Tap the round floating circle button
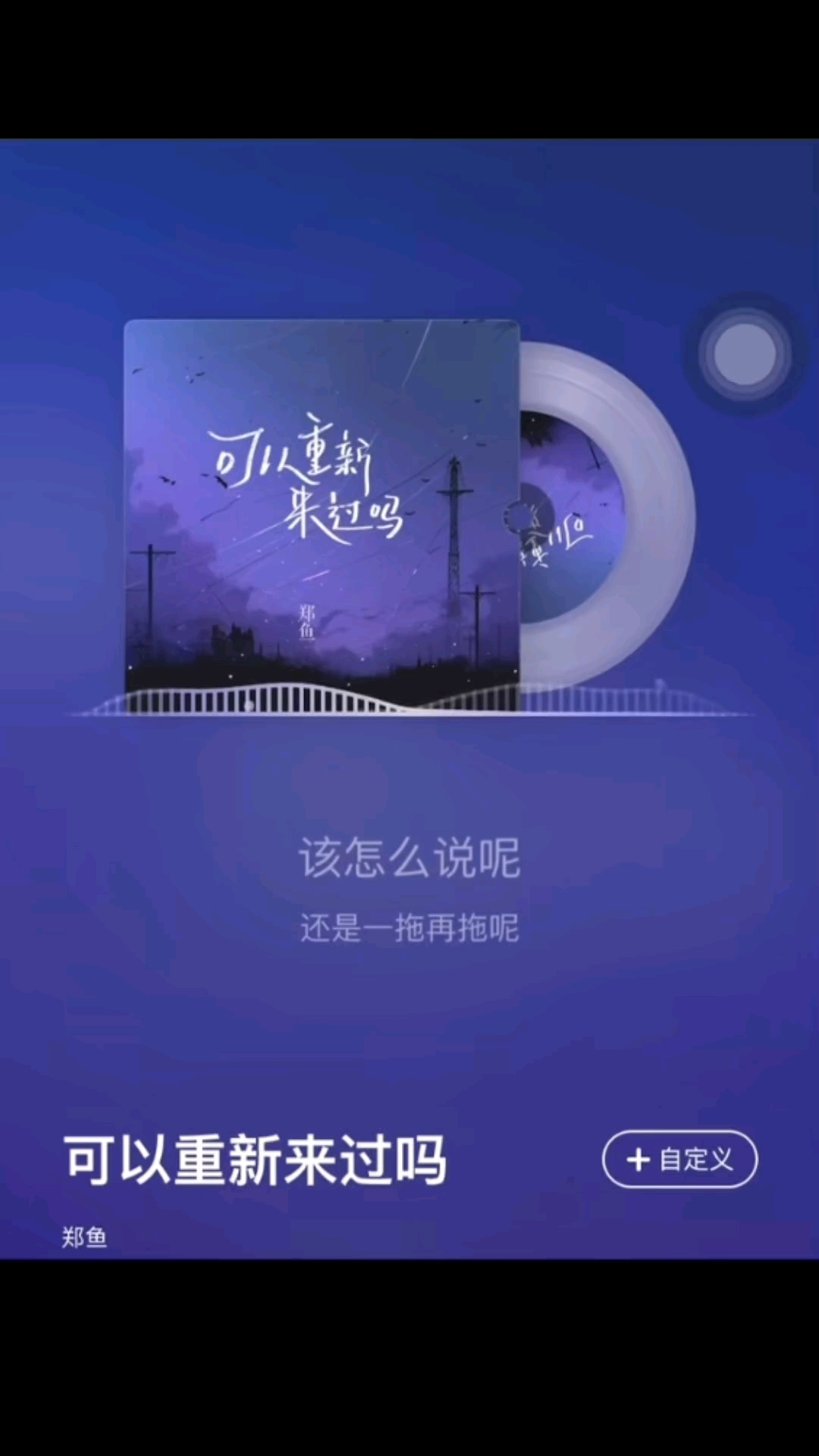This screenshot has height=1456, width=819. tap(745, 354)
